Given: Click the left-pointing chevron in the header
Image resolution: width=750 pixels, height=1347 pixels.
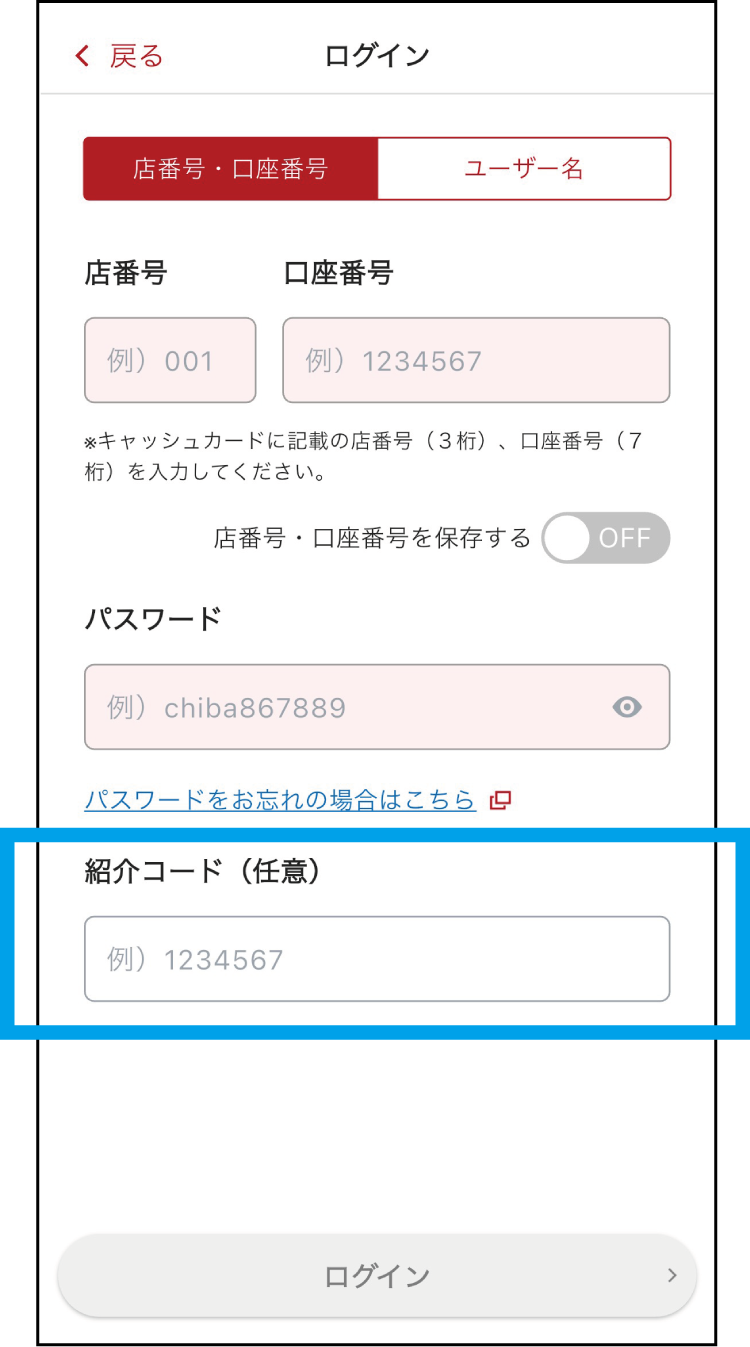Looking at the screenshot, I should (x=82, y=55).
